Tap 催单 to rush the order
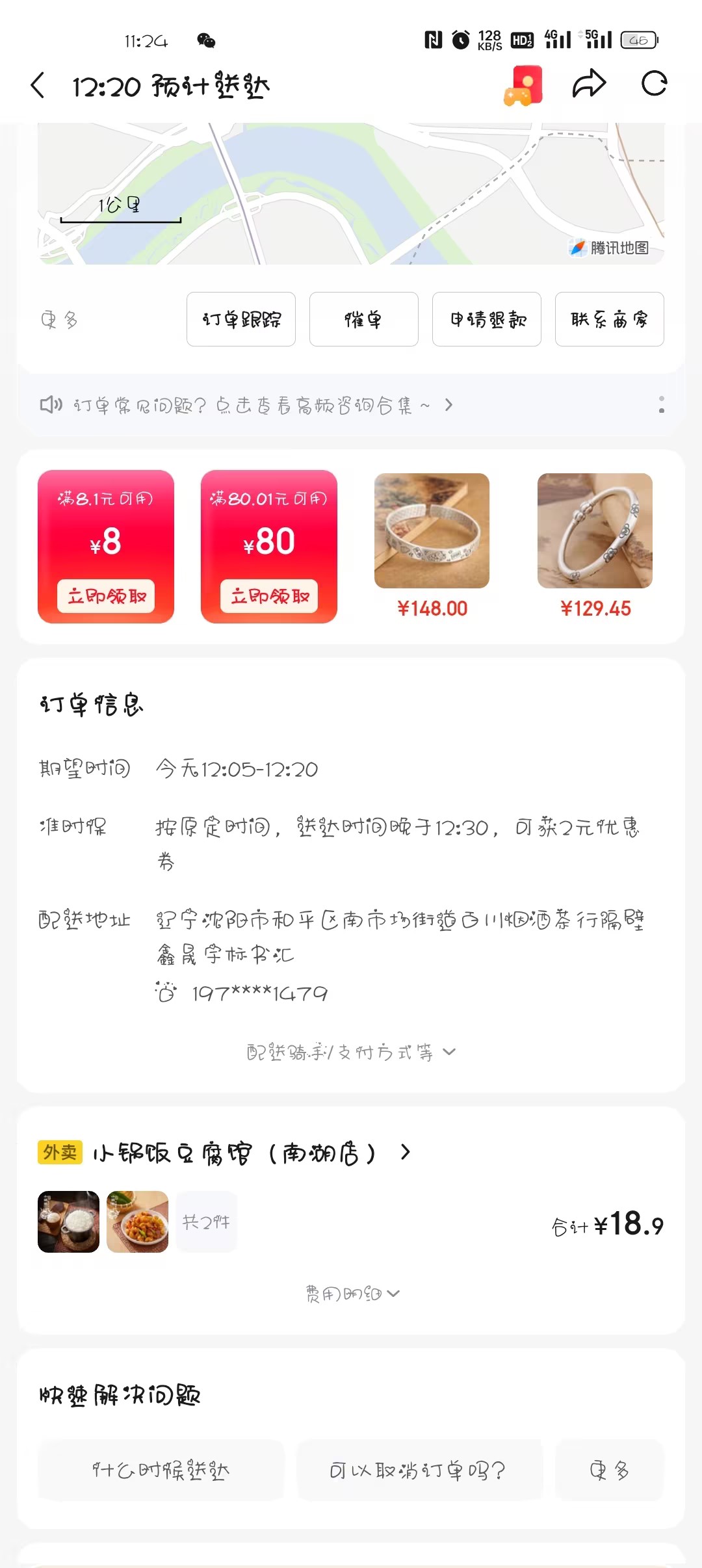The image size is (702, 1568). tap(363, 319)
